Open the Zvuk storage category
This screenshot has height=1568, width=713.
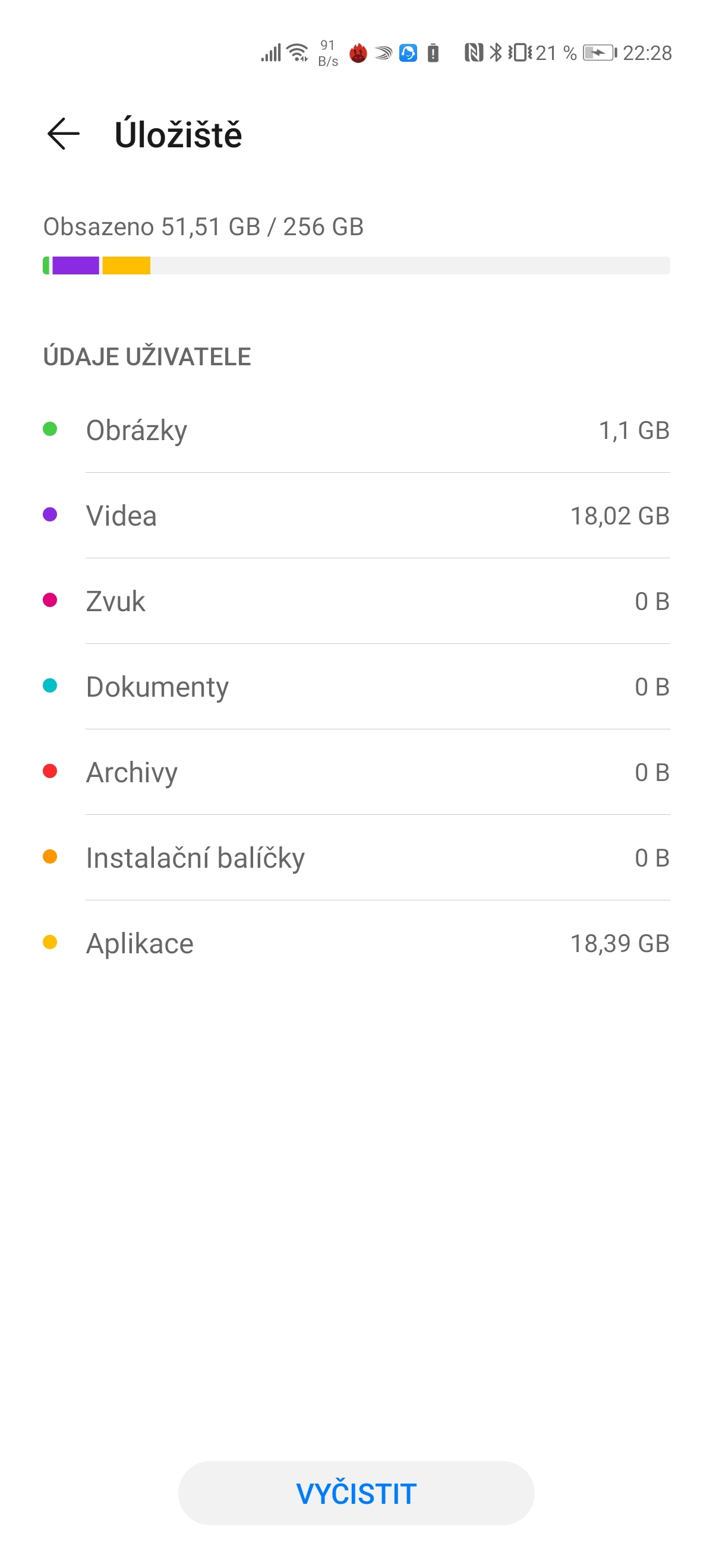click(356, 602)
